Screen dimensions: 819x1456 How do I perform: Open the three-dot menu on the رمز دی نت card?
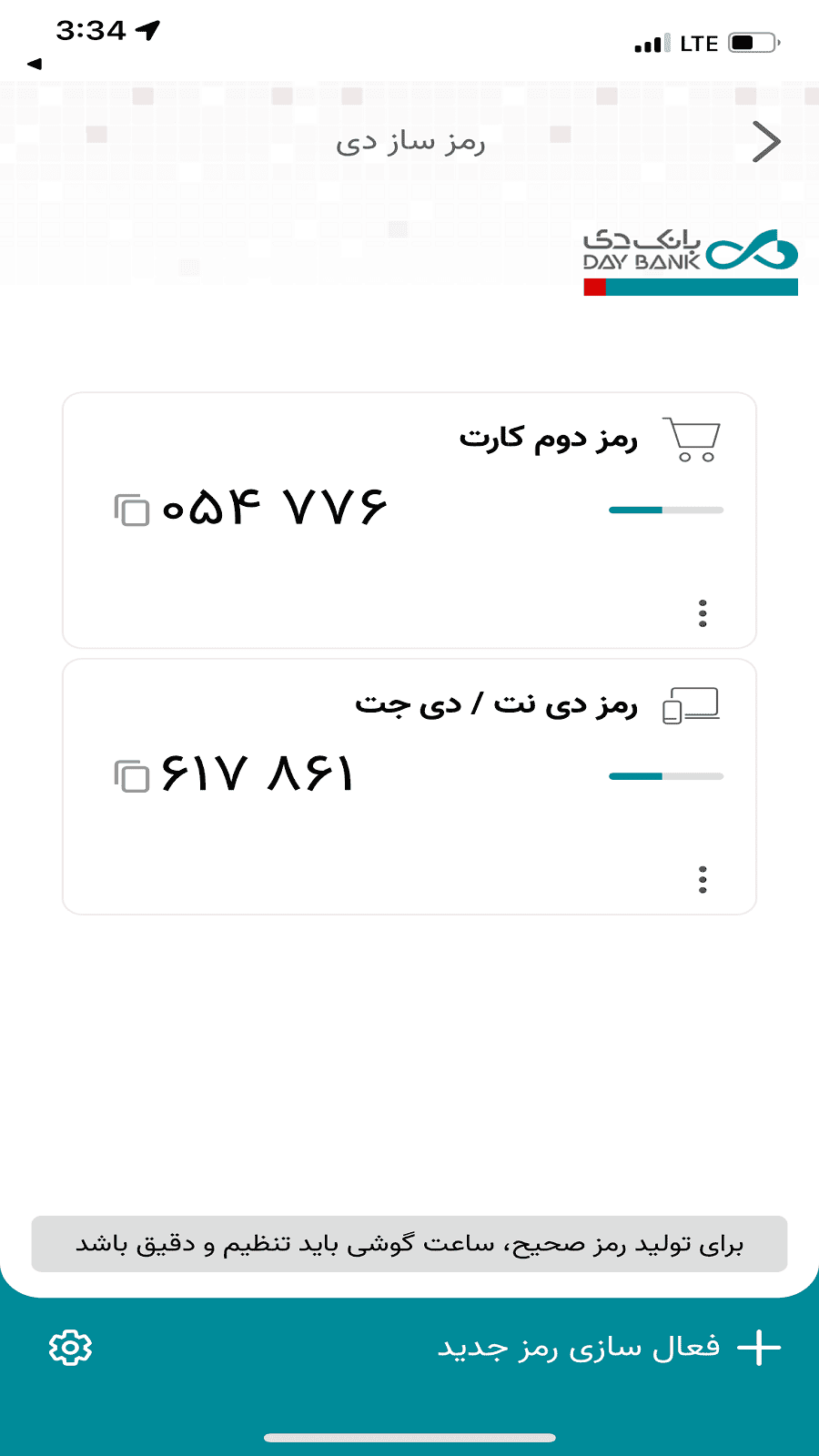pyautogui.click(x=703, y=880)
